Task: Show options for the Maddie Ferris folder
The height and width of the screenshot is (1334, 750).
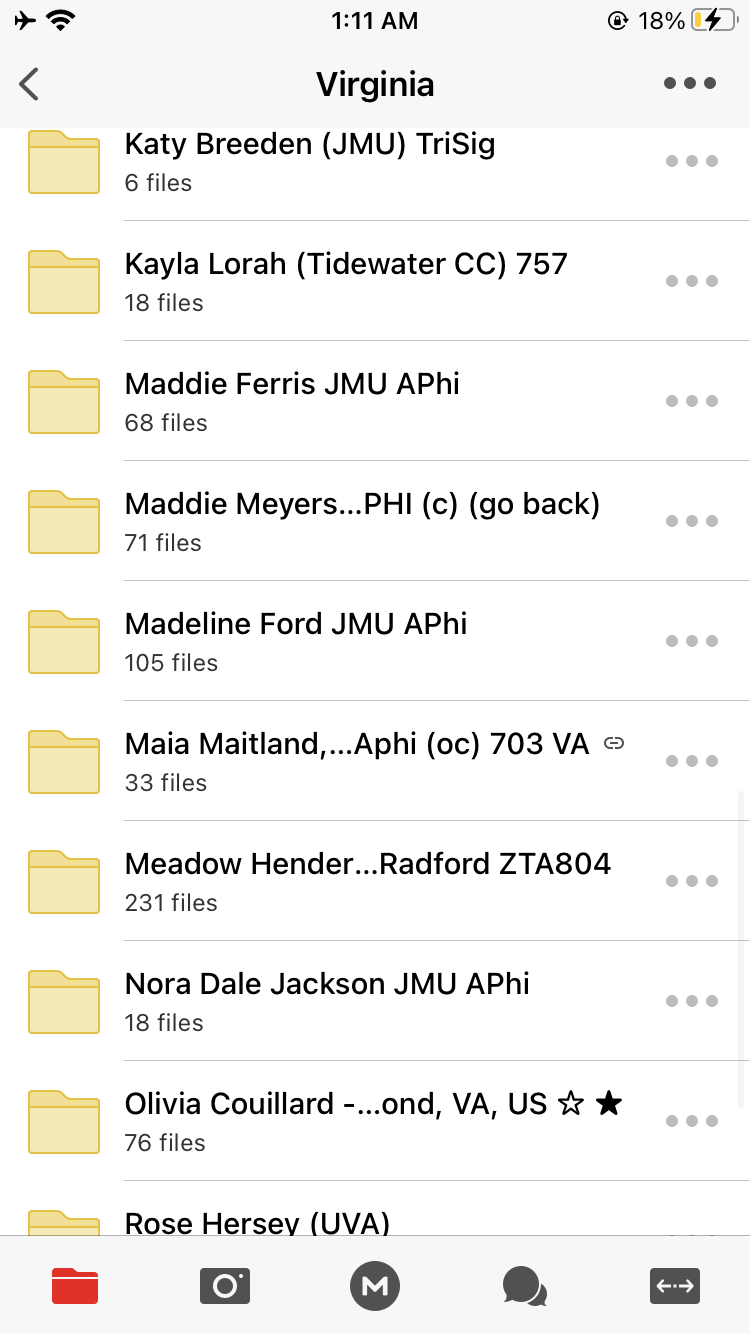Action: (692, 401)
